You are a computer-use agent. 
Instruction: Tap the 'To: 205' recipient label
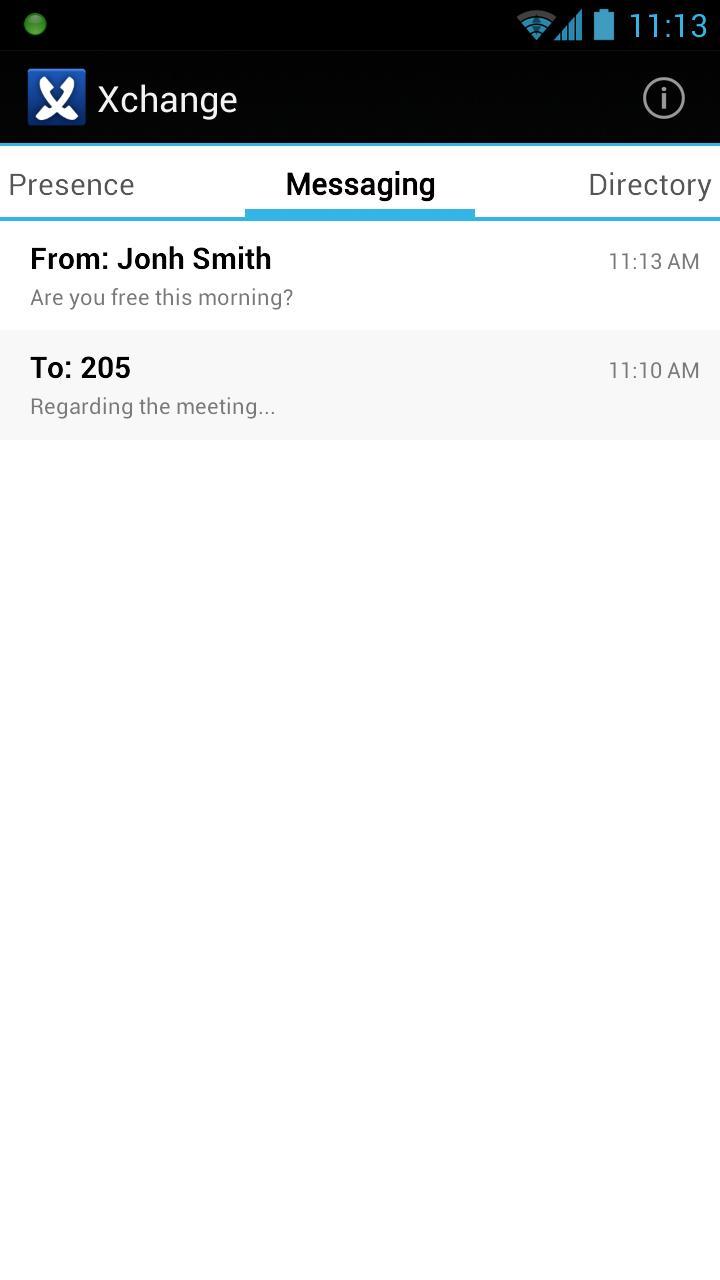pos(80,367)
